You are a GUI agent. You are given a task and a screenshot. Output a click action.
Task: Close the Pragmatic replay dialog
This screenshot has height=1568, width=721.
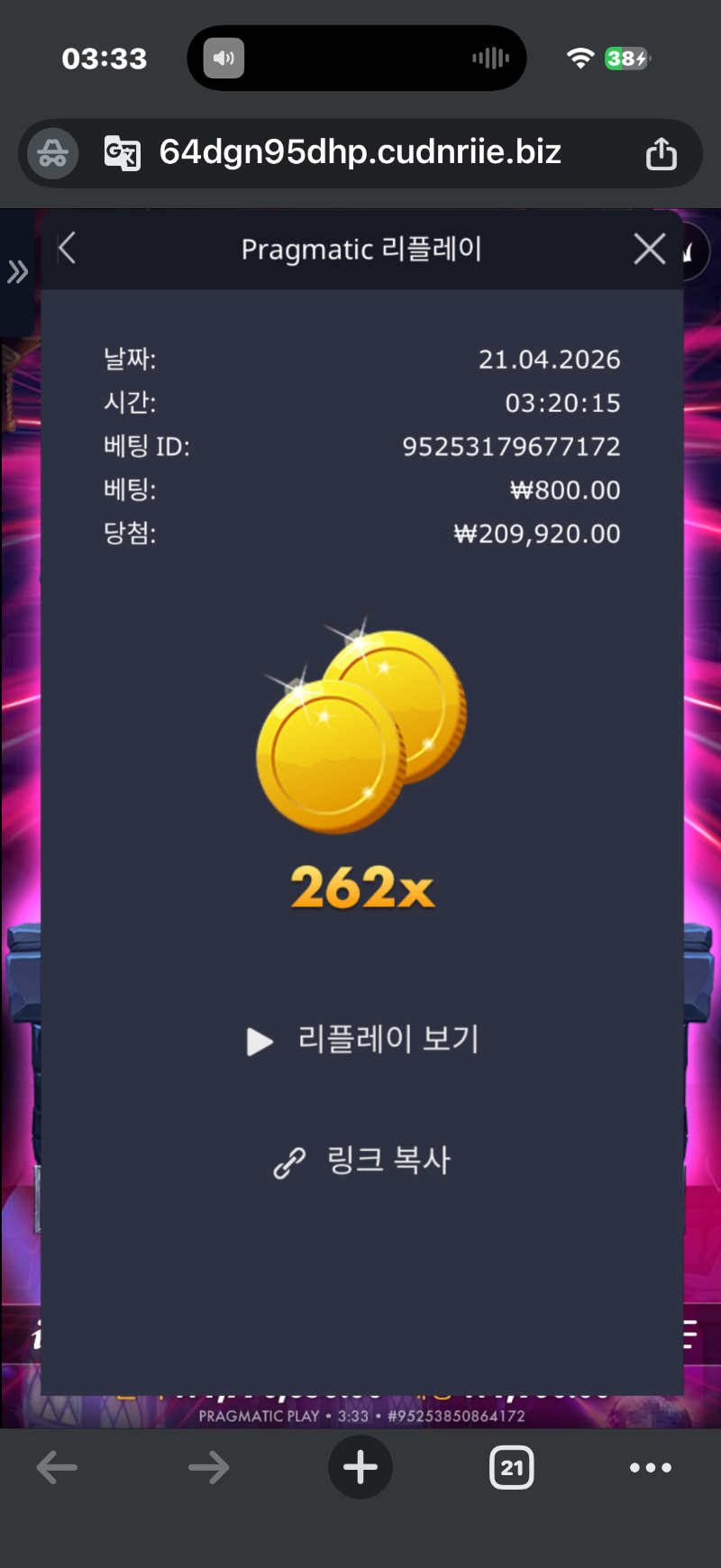(649, 249)
